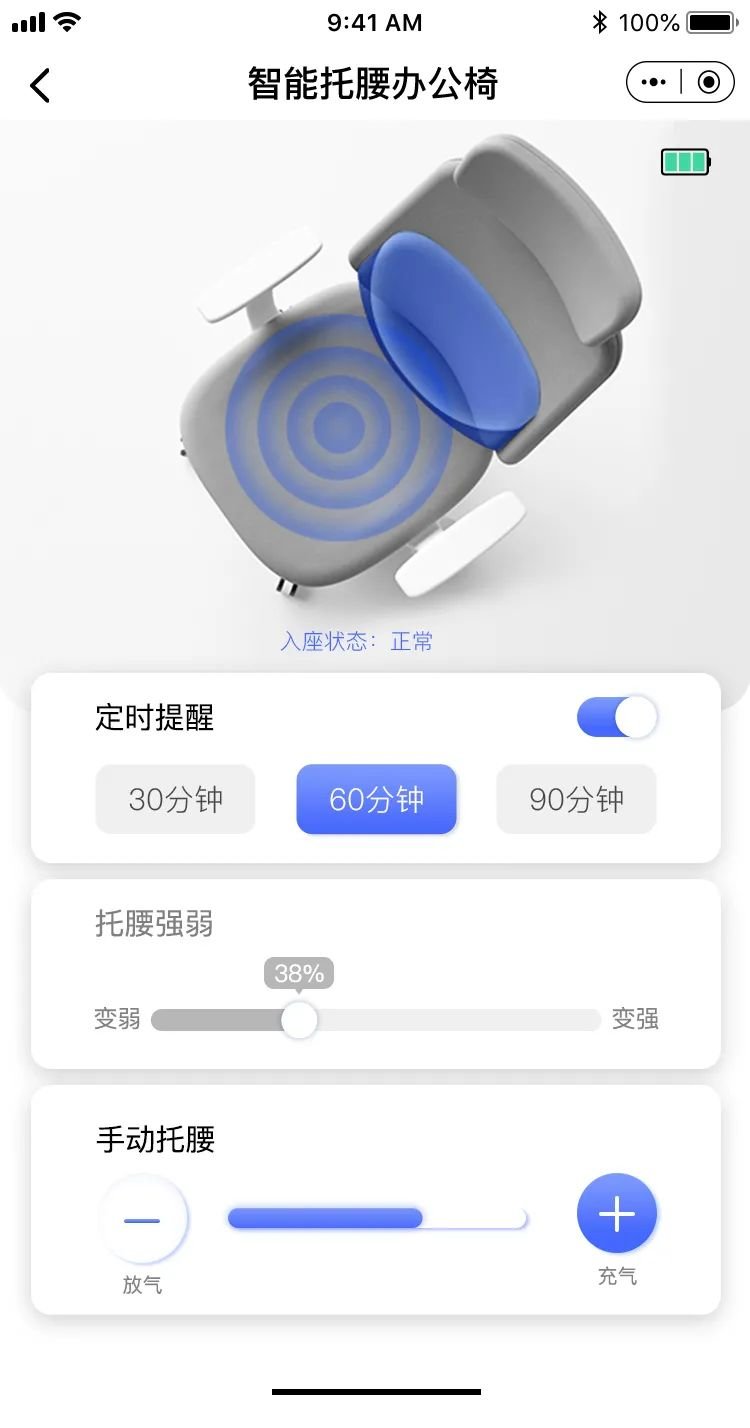Viewport: 750px width, 1428px height.
Task: Choose the 90分钟 reminder option
Action: tap(576, 799)
